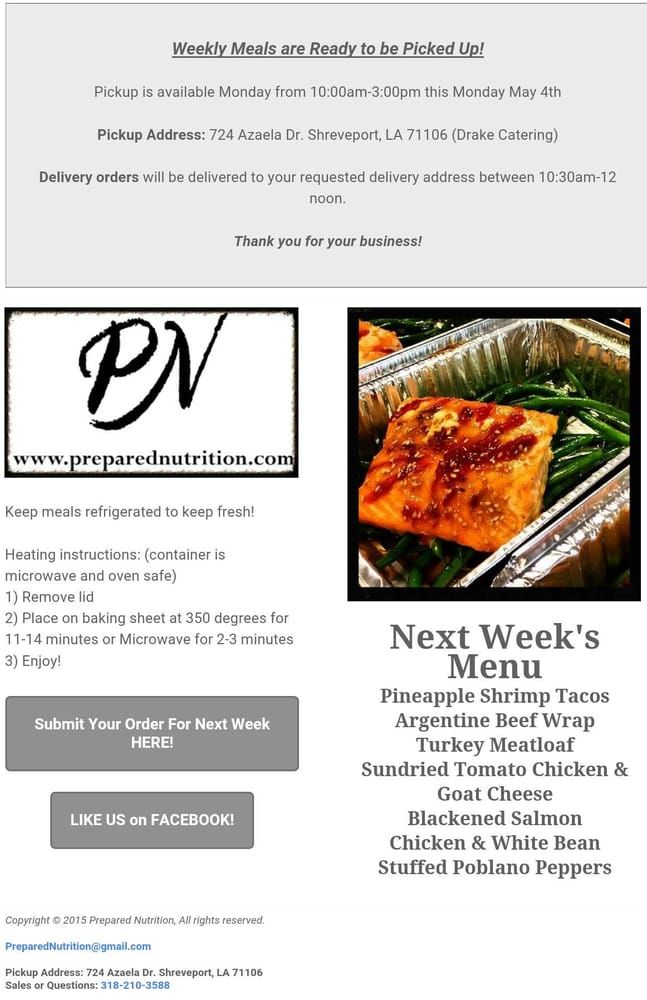
Task: Email PreparedNutrition@gmail.com via the link
Action: tap(78, 946)
